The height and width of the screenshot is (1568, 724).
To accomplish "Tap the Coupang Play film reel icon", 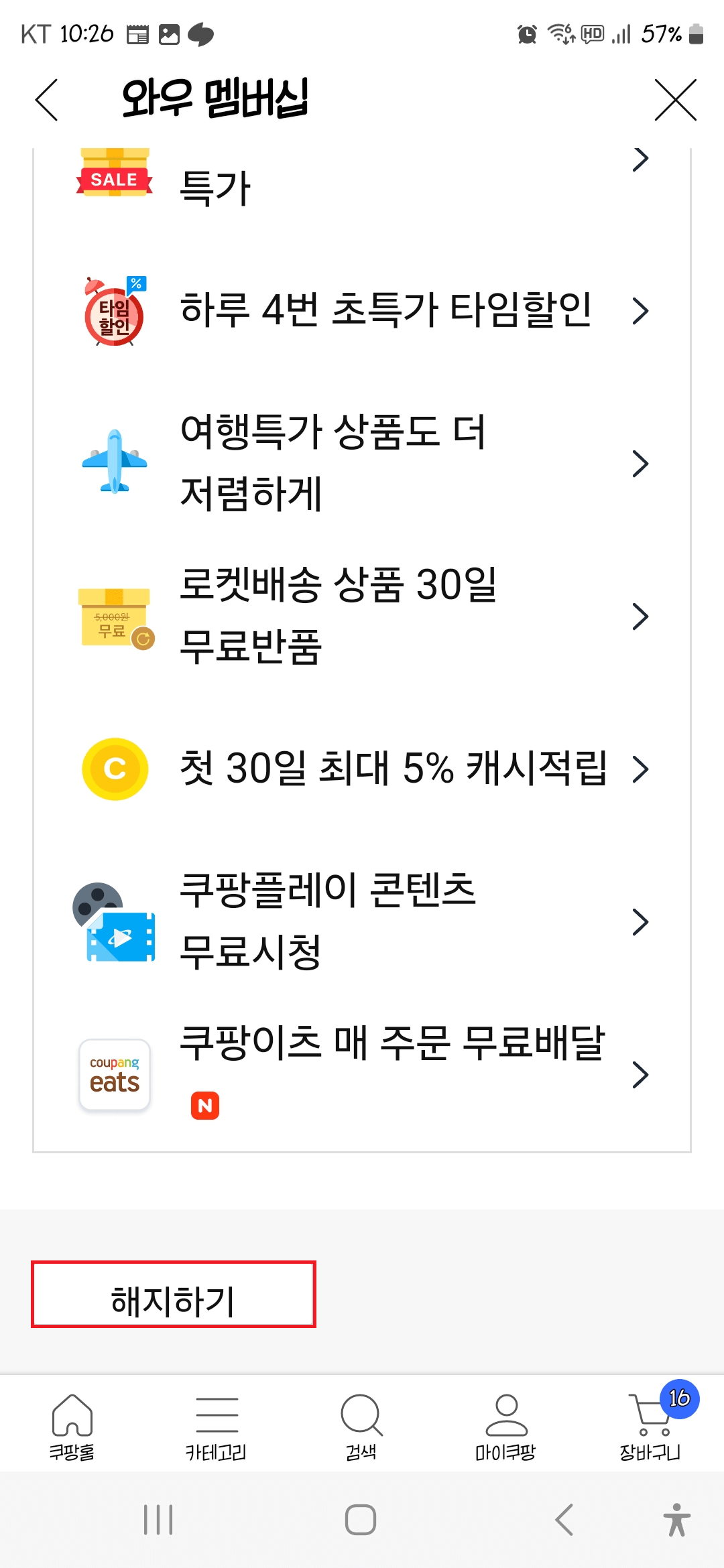I will 114,919.
